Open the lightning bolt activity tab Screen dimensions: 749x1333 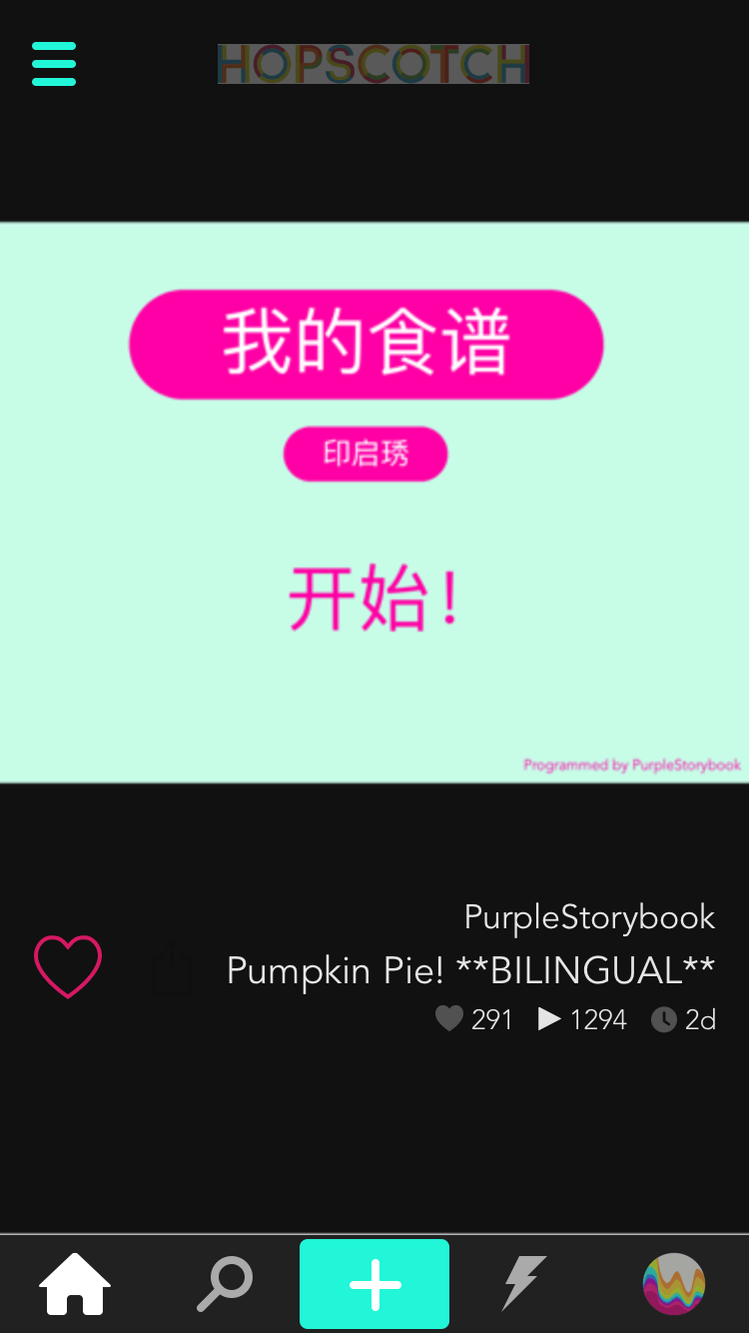pos(523,1284)
